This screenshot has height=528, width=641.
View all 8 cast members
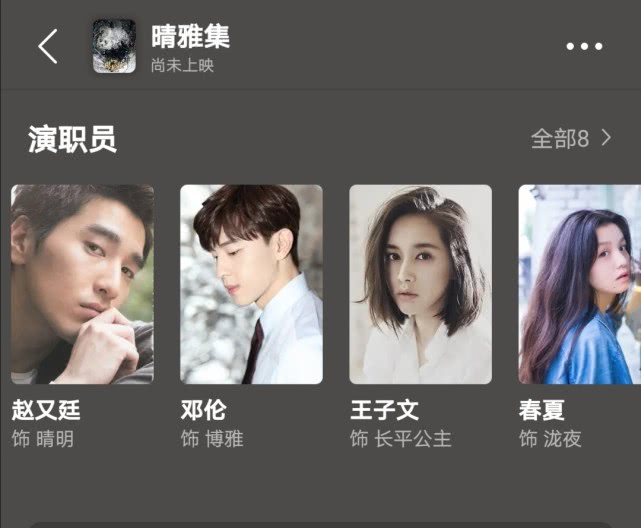pos(571,139)
